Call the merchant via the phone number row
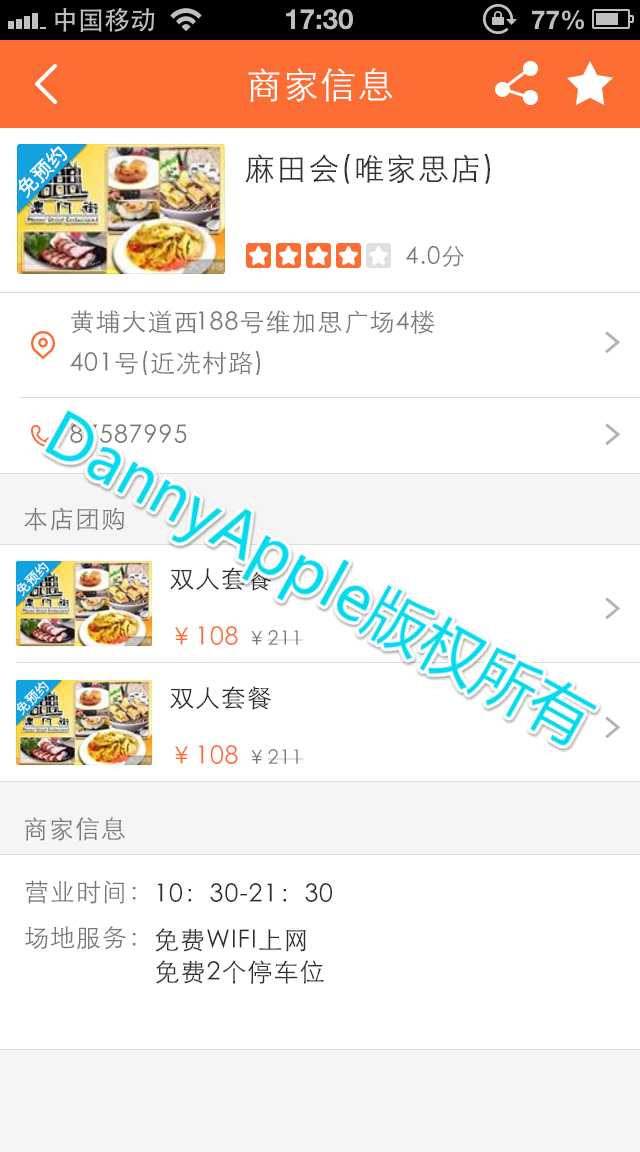The image size is (640, 1152). coord(320,435)
